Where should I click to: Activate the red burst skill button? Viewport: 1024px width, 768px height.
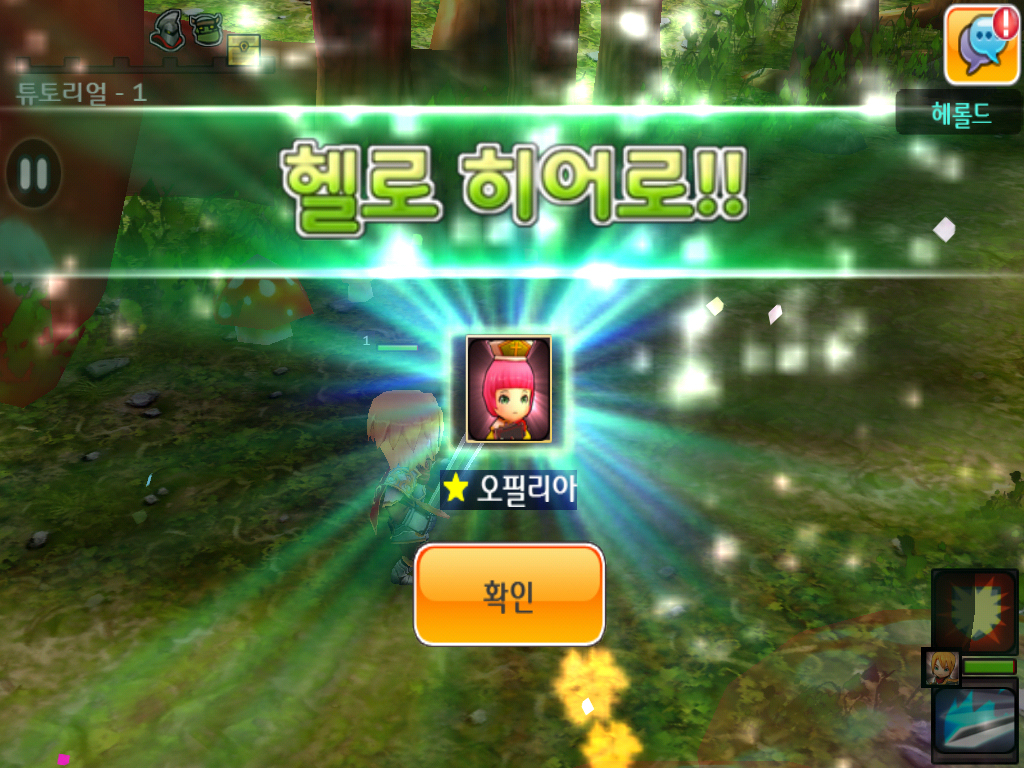point(974,611)
